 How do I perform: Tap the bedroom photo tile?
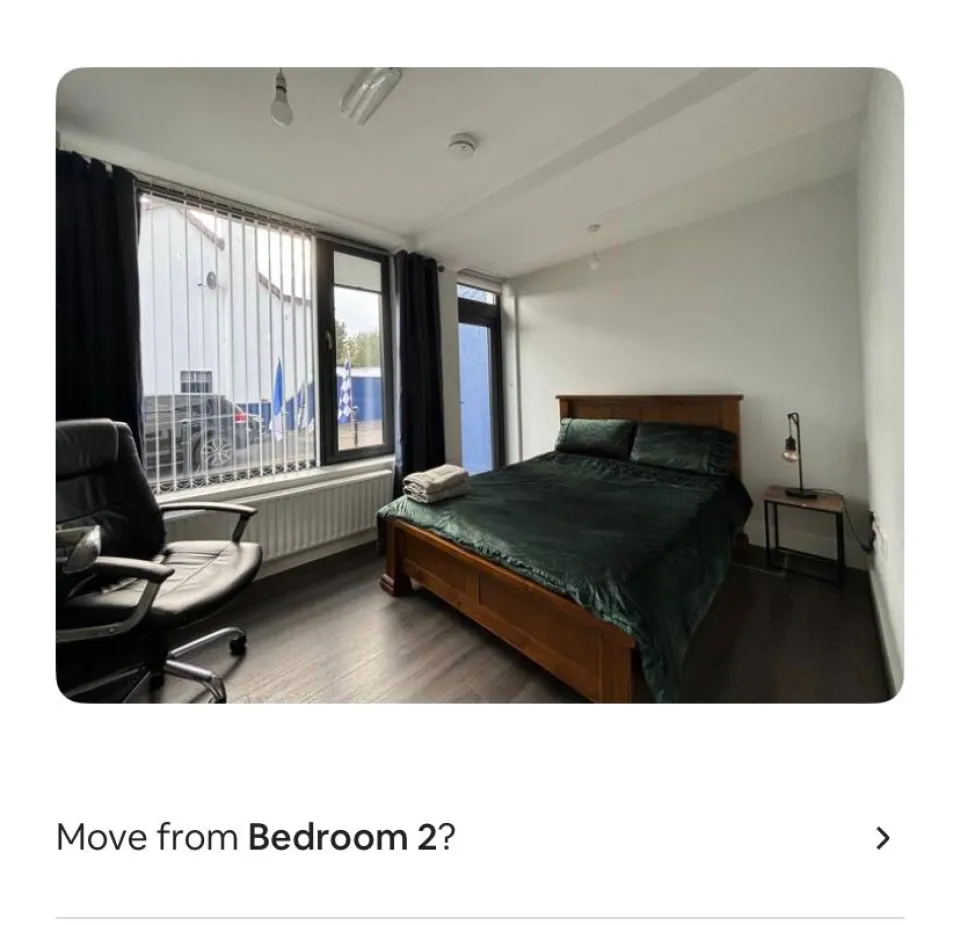coord(479,385)
